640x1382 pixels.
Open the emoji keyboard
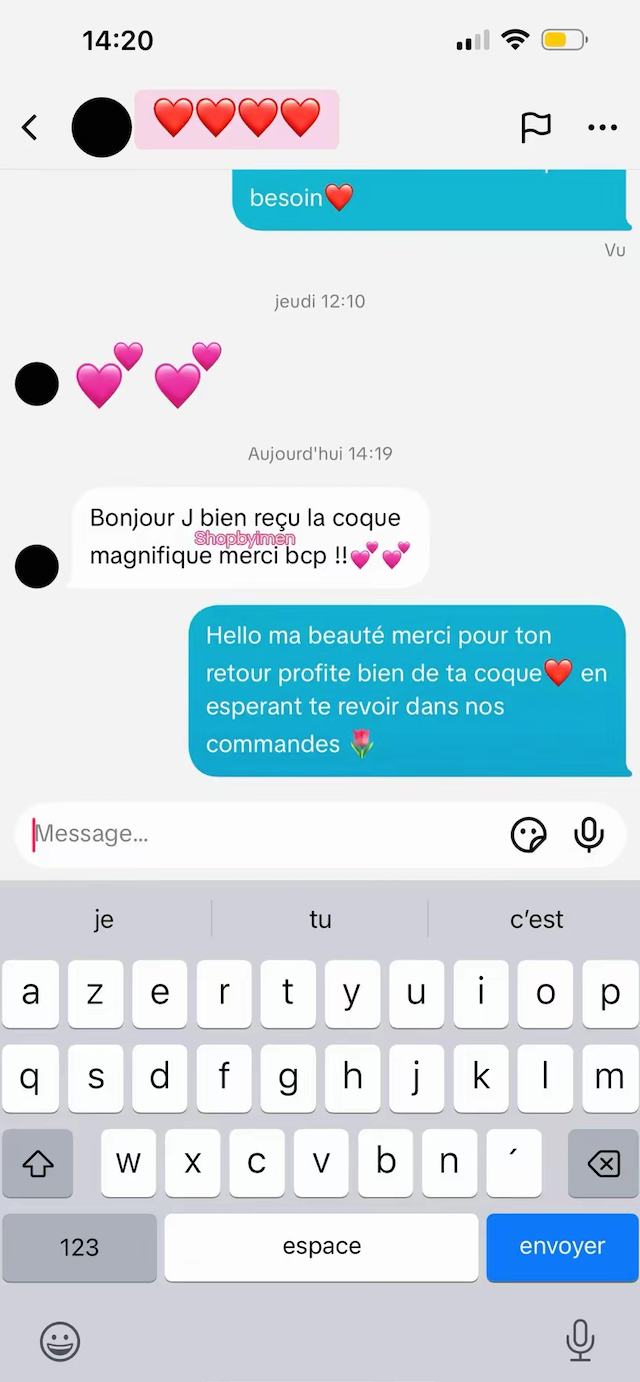(60, 1341)
